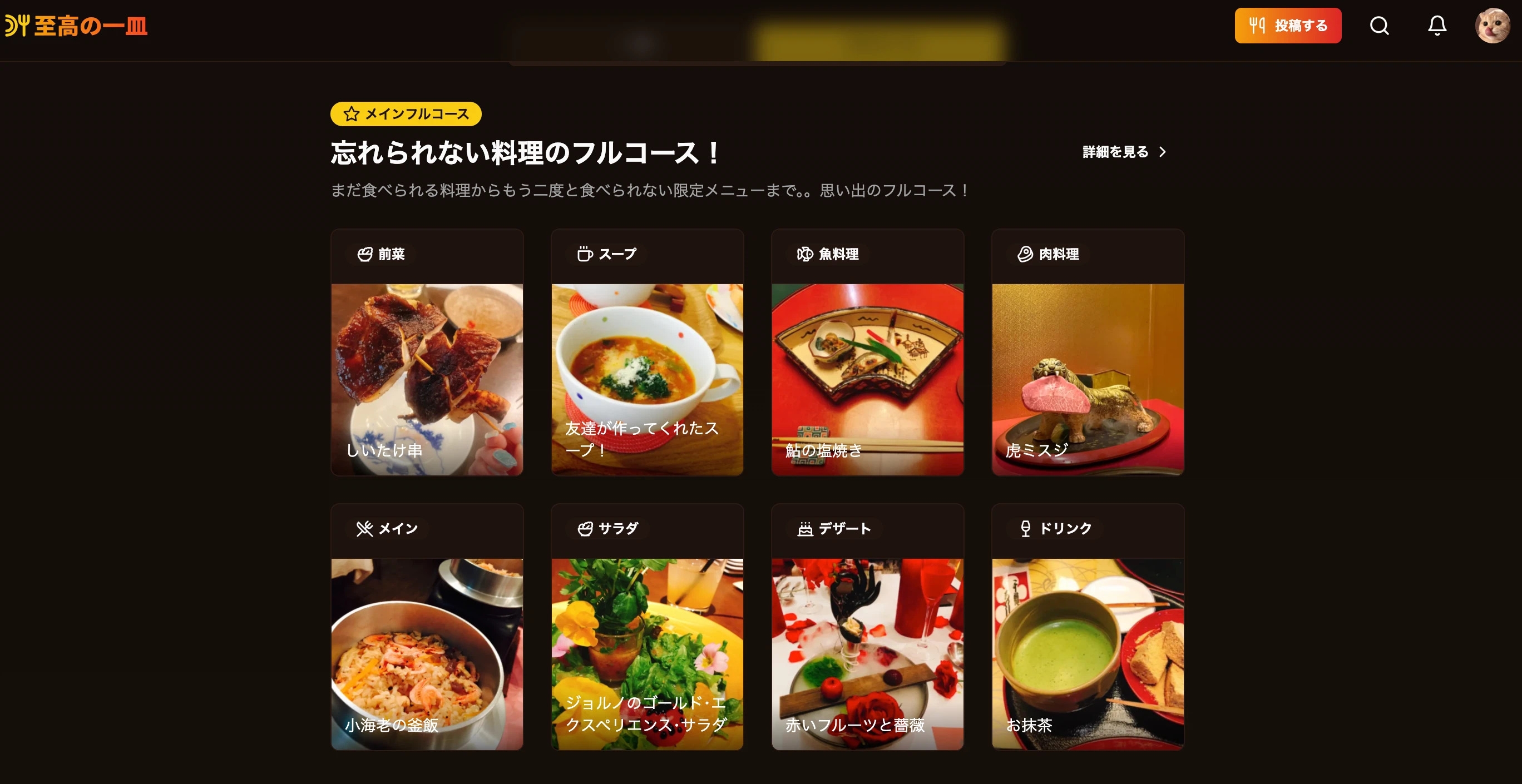The image size is (1522, 784).
Task: Open the profile avatar
Action: [1492, 26]
